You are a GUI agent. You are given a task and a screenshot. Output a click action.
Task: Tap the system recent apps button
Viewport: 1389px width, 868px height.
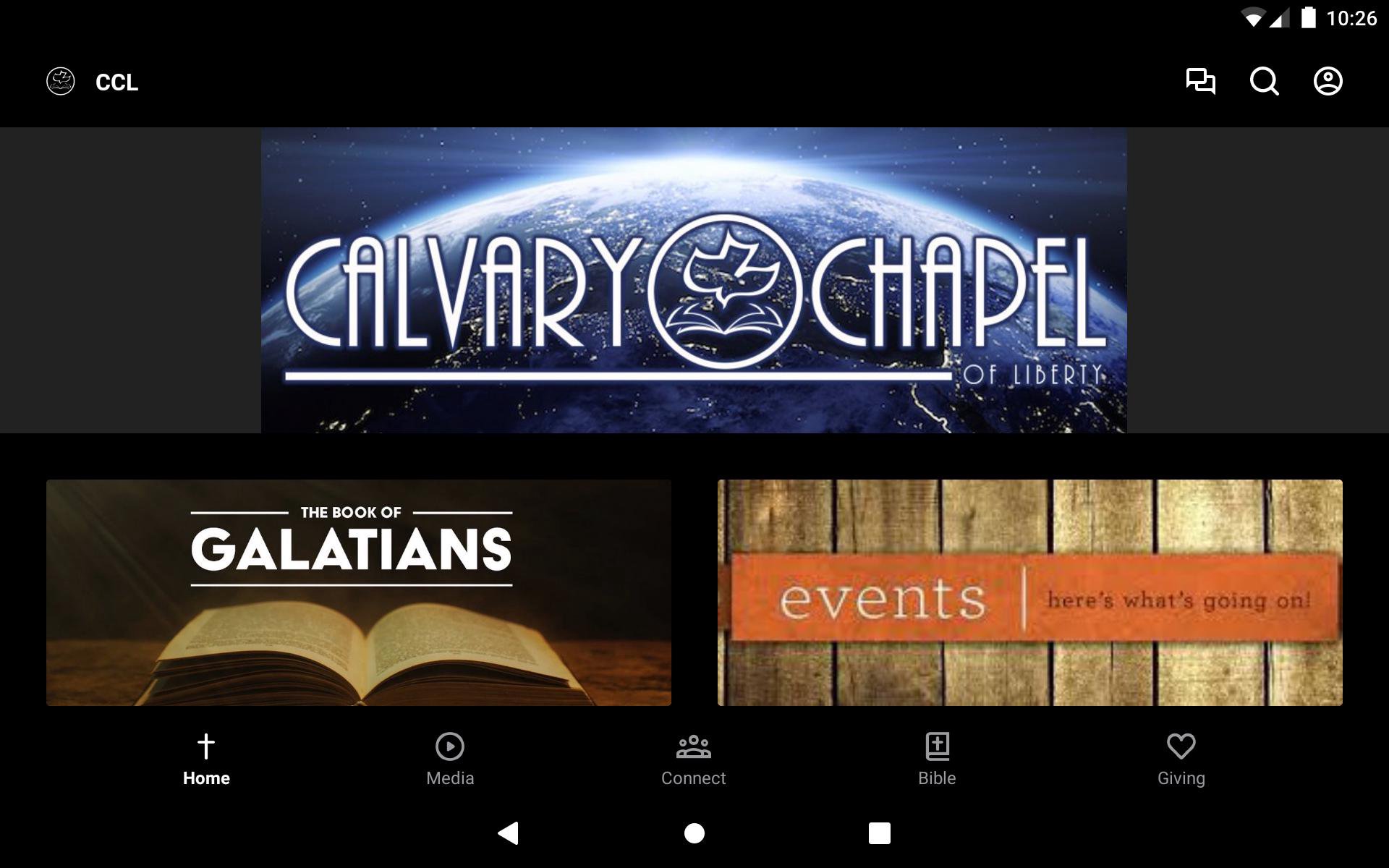[879, 833]
